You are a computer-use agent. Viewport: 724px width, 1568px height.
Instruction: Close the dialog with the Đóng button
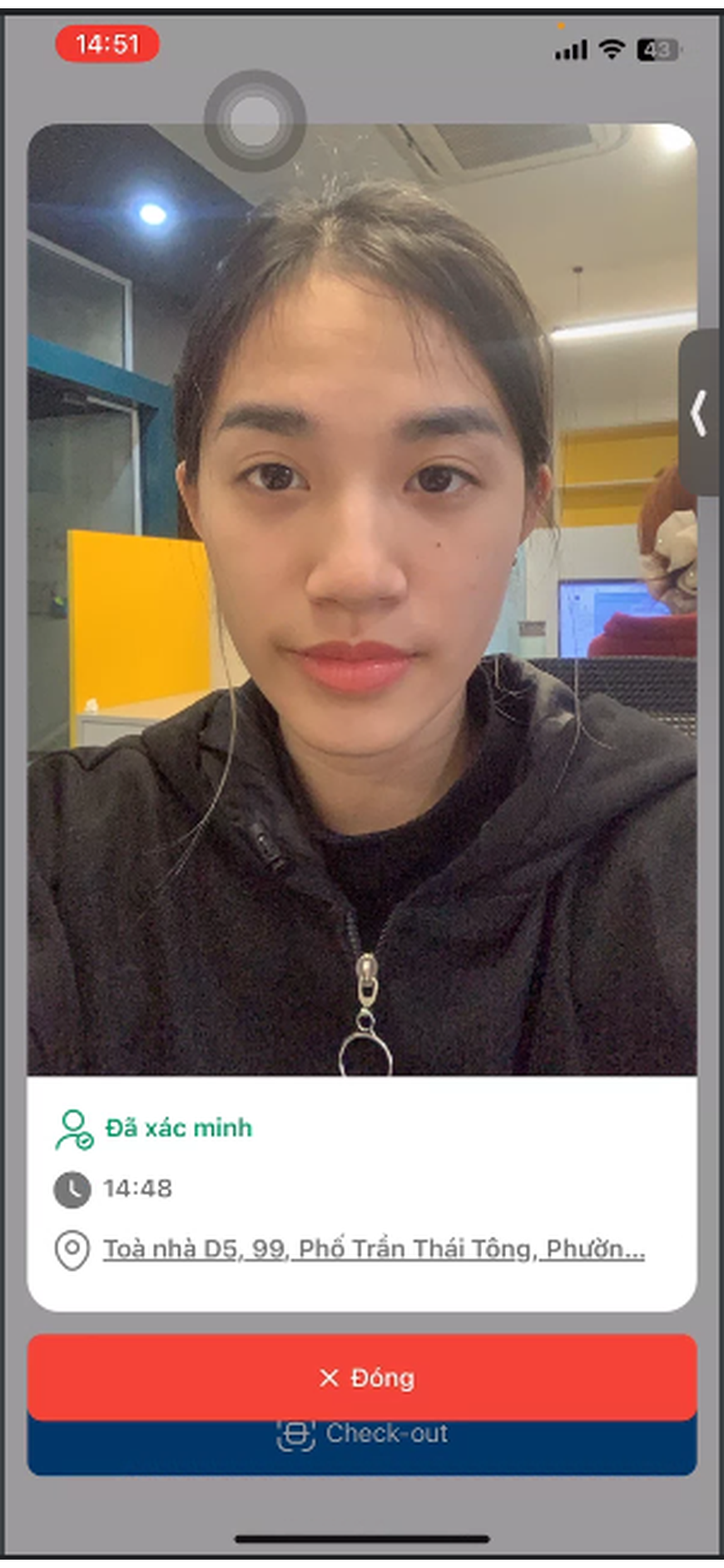[362, 1377]
